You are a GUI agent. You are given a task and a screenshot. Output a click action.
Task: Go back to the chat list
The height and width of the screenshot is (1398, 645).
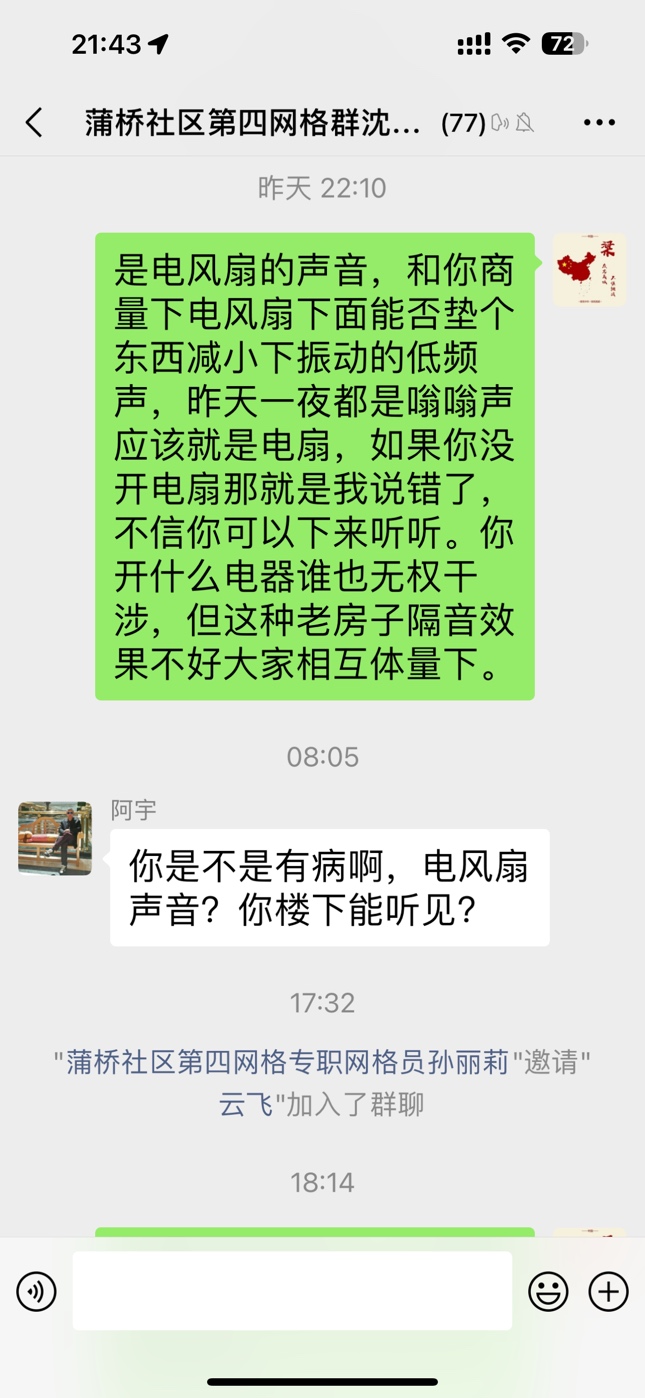pos(34,123)
